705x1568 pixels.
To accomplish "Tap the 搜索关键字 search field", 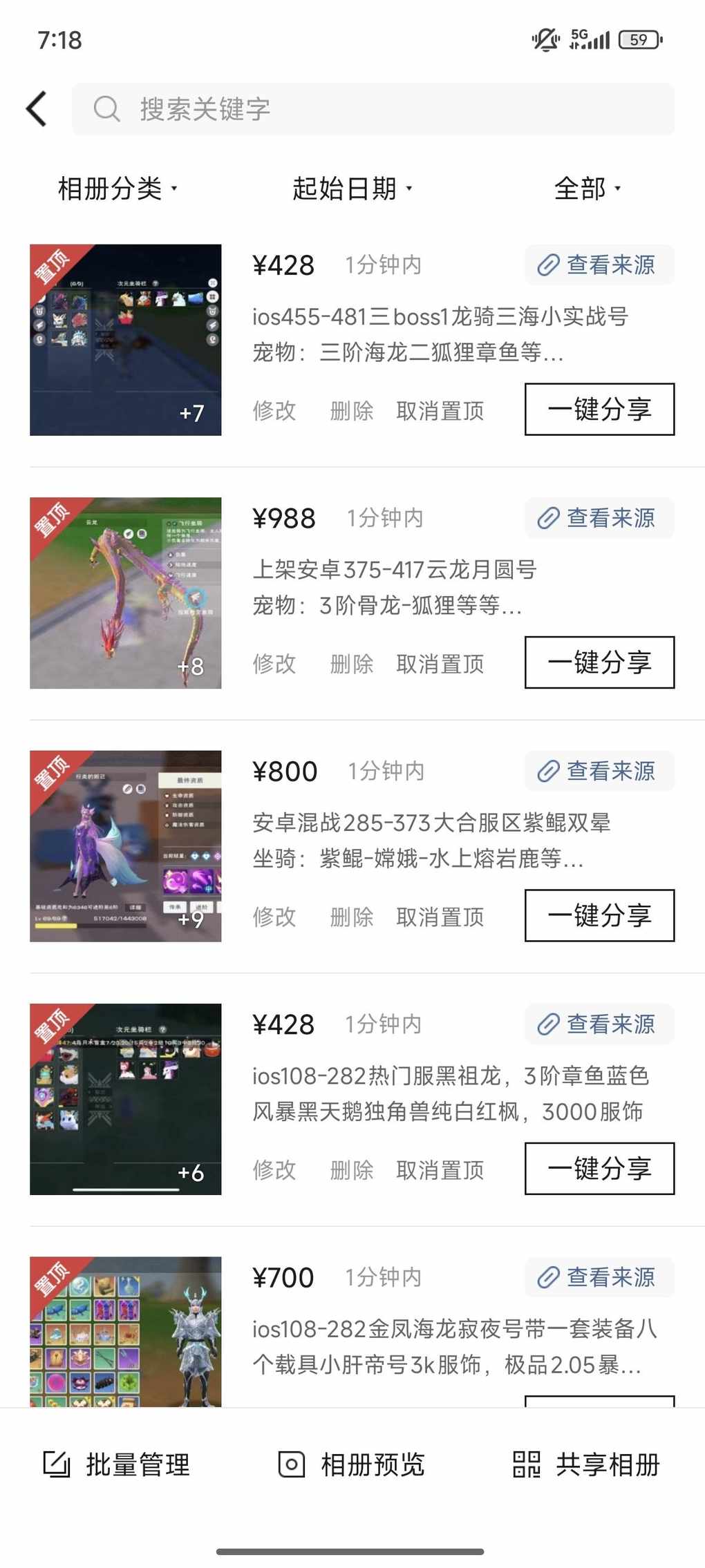I will pyautogui.click(x=373, y=109).
